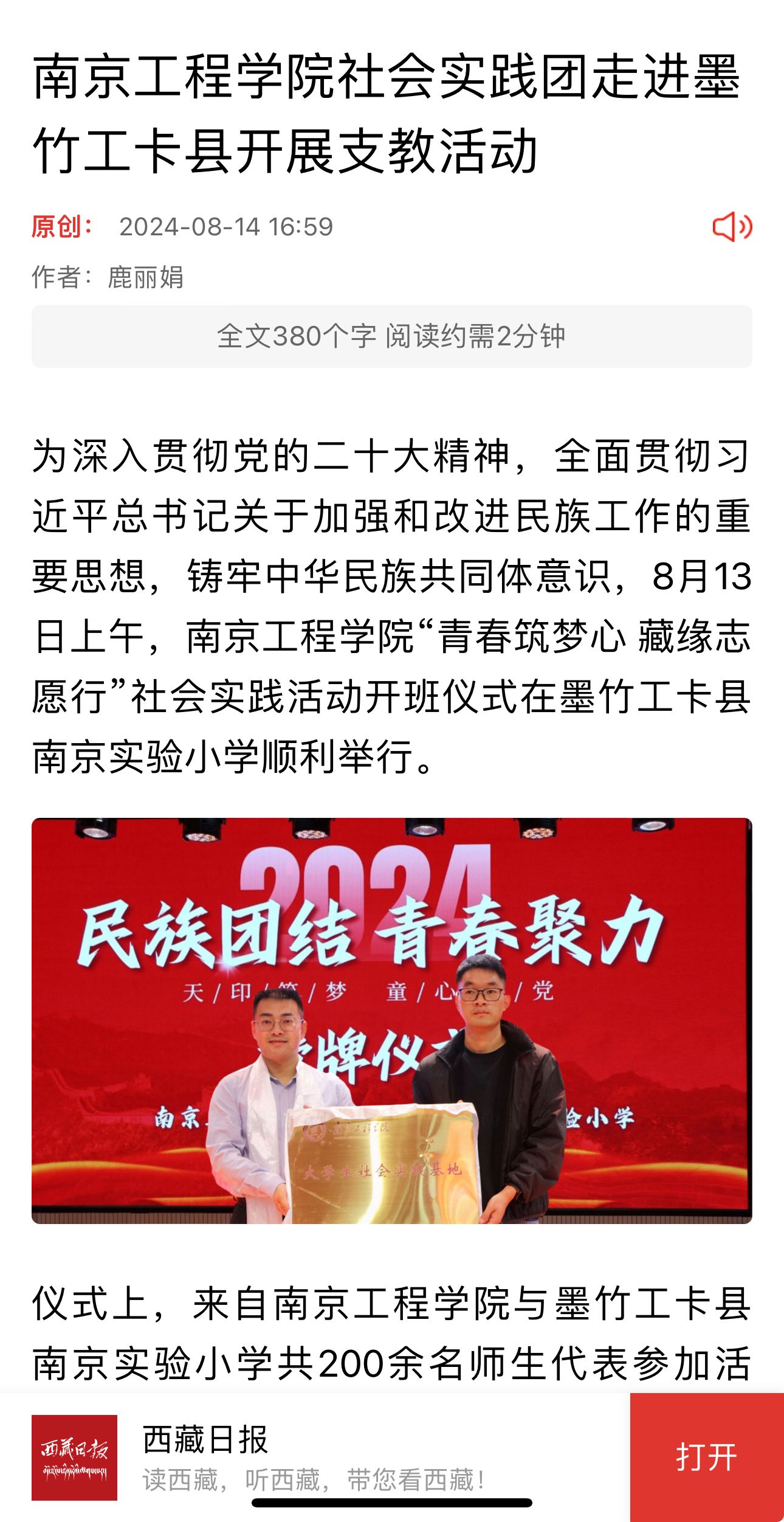This screenshot has height=1522, width=784.
Task: Play the article audio with speaker icon
Action: (731, 227)
